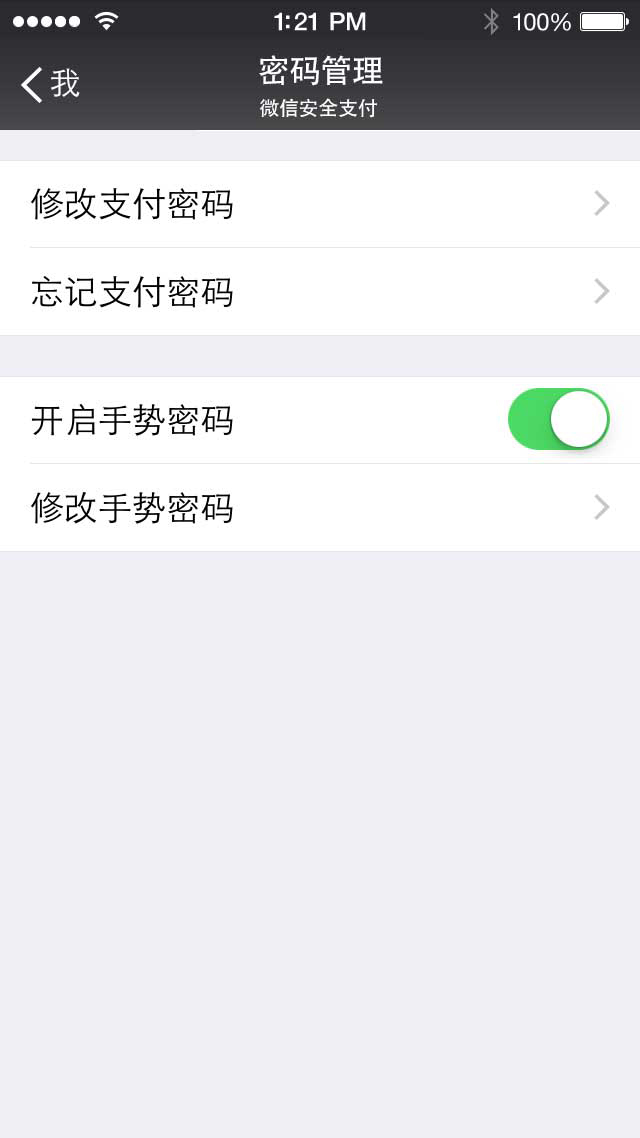Image resolution: width=640 pixels, height=1138 pixels.
Task: Open 修改支付密码 to change payment password
Action: point(320,204)
